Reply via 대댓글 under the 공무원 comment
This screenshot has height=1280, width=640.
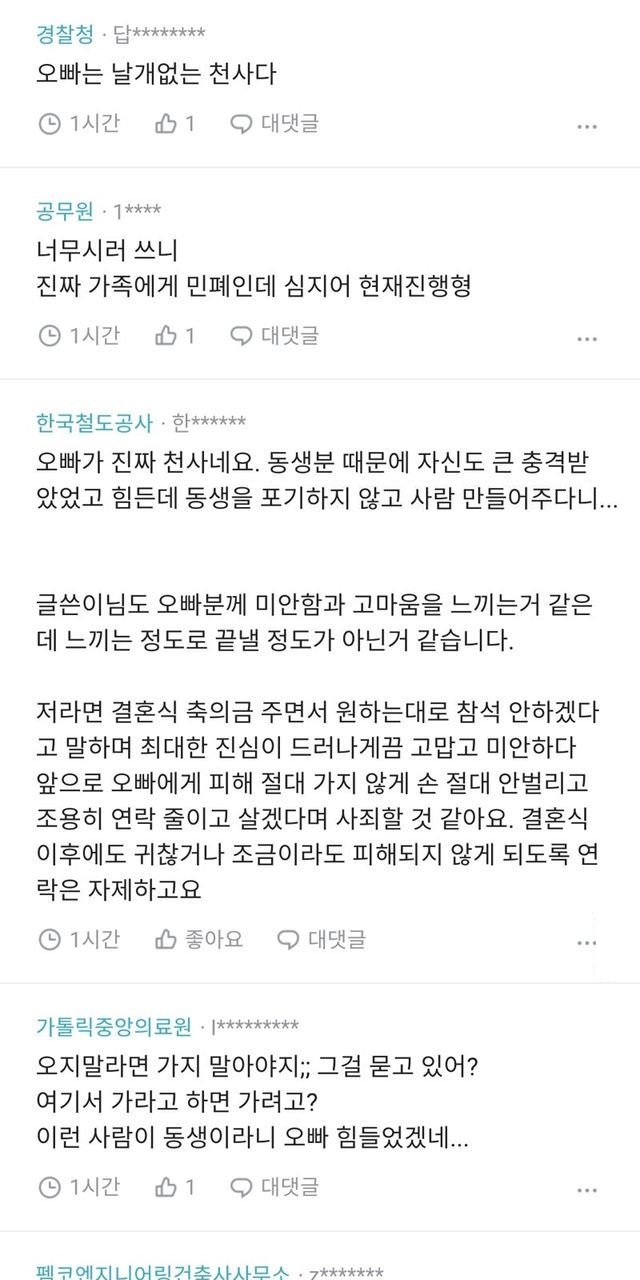coord(274,335)
